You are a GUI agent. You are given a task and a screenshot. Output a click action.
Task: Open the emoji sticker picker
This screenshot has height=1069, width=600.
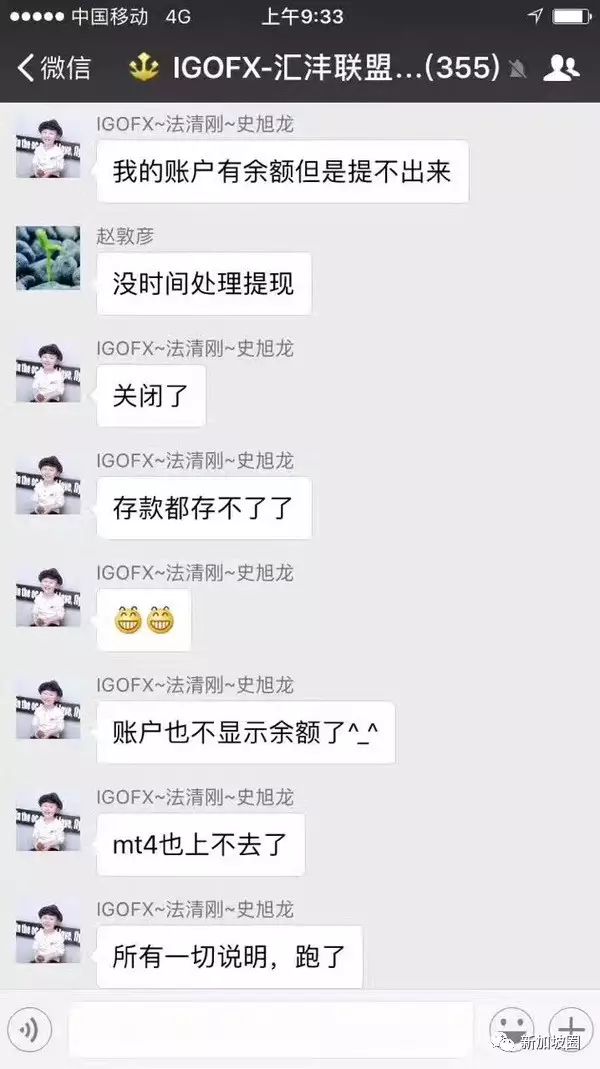pos(510,1029)
